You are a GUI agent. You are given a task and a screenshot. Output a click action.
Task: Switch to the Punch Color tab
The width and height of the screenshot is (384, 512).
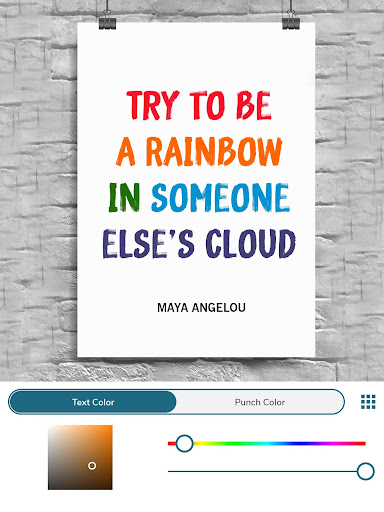pos(260,402)
